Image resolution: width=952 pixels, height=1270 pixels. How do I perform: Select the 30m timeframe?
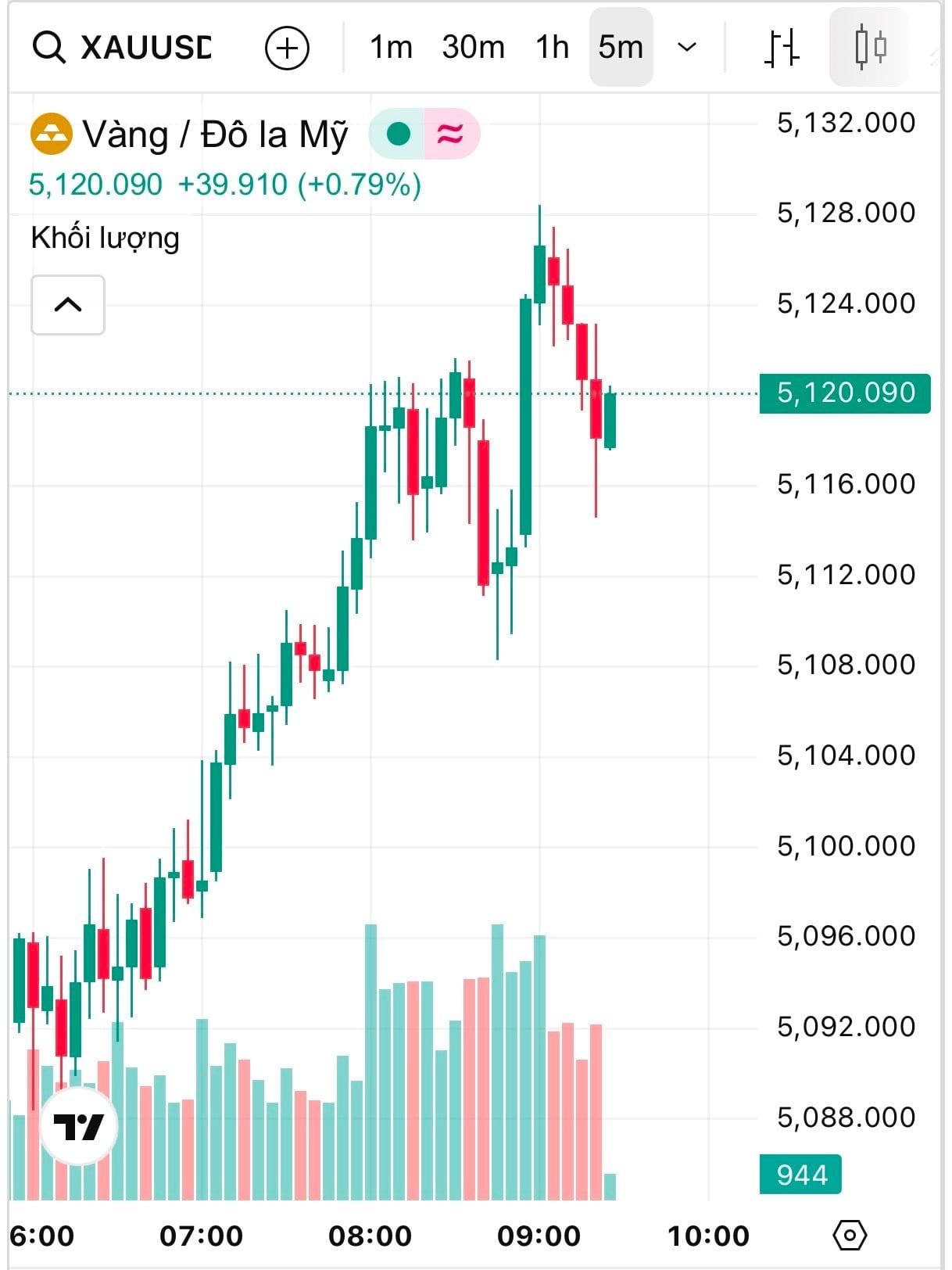click(x=473, y=48)
